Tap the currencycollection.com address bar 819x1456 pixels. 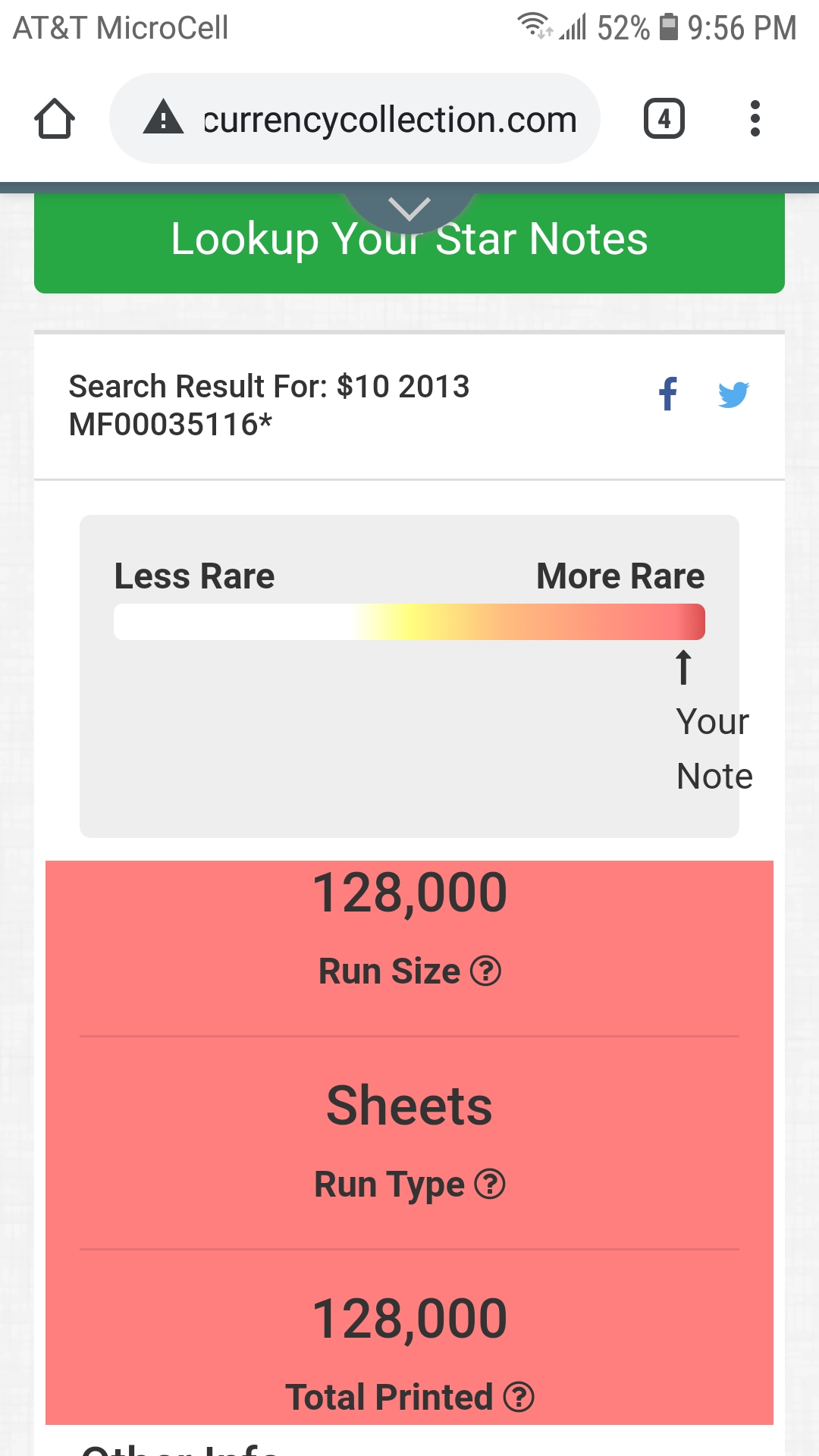tap(355, 119)
